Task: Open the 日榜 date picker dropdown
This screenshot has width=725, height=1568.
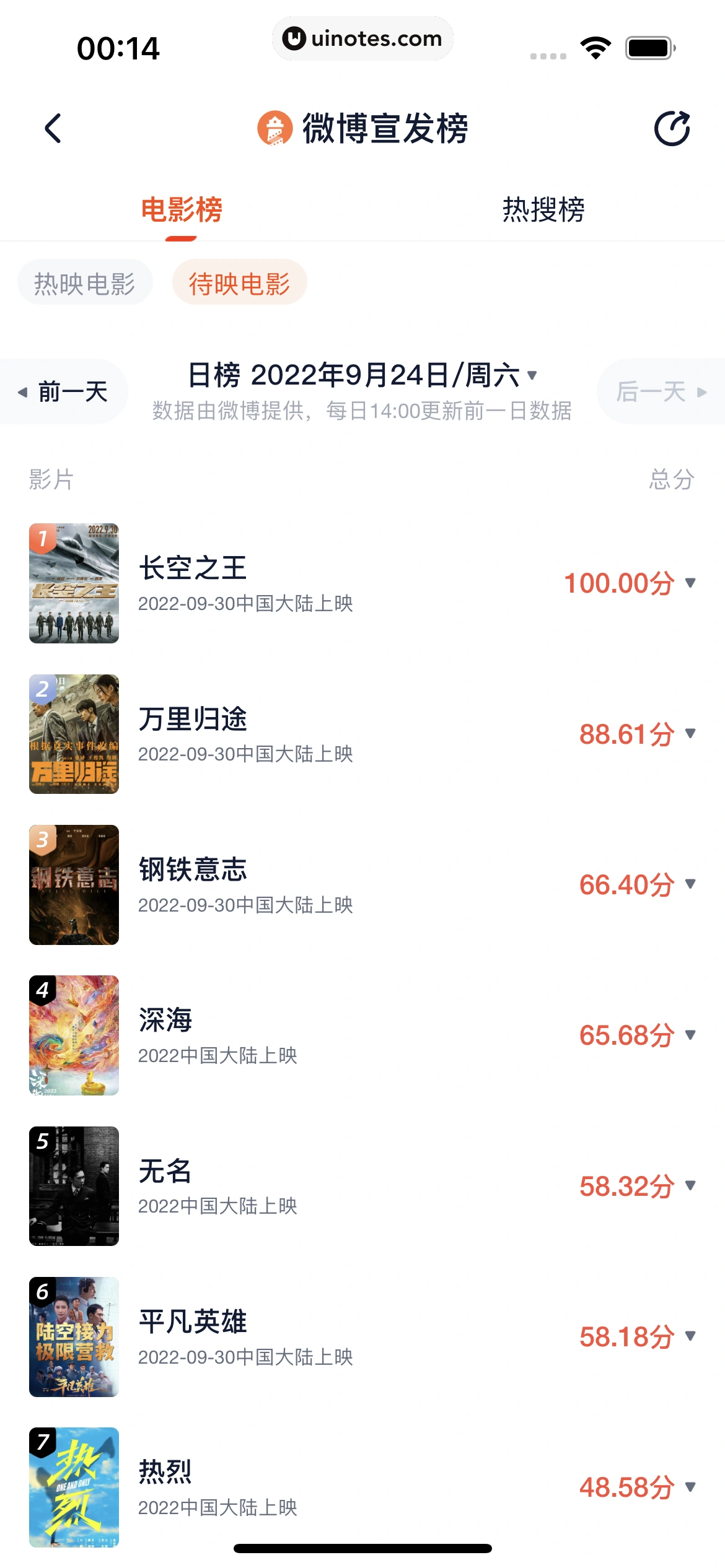Action: tap(362, 375)
